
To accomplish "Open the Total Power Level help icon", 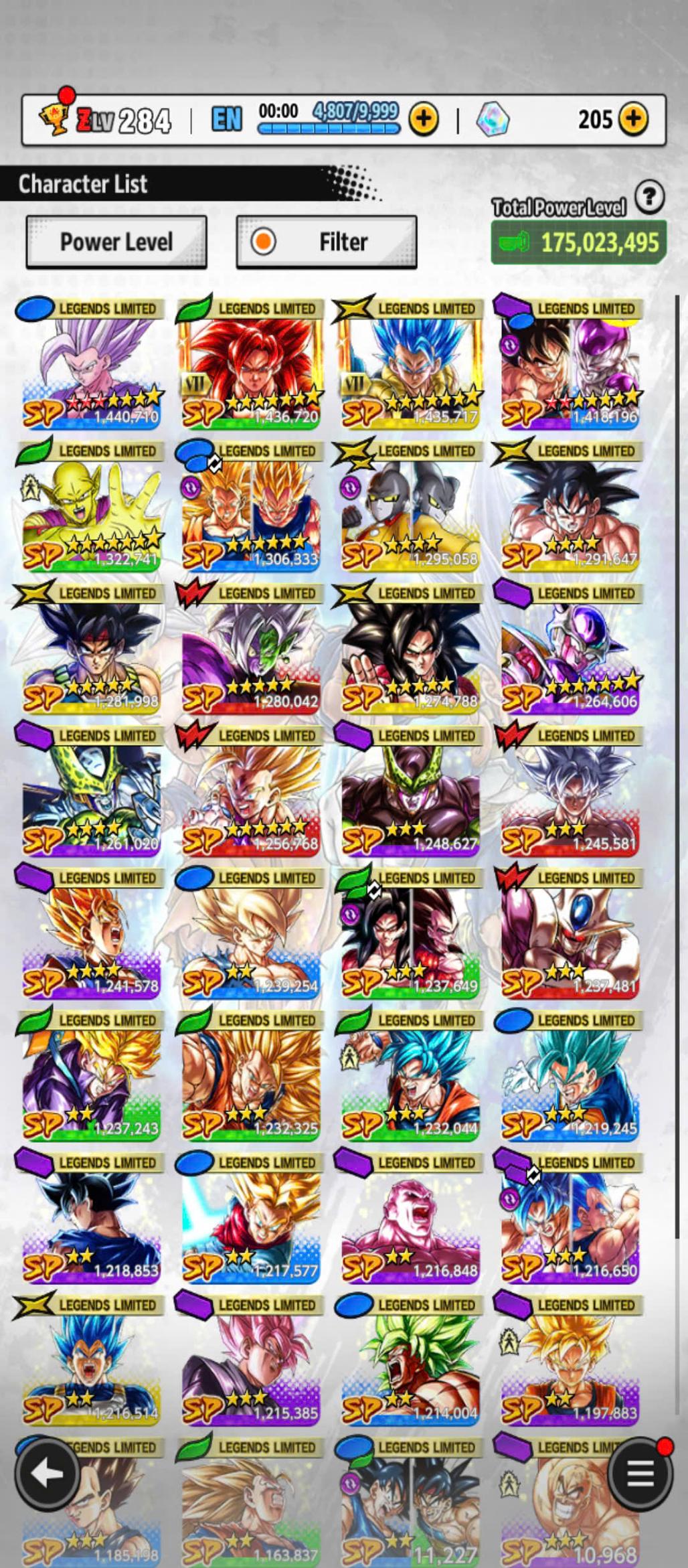I will coord(649,198).
